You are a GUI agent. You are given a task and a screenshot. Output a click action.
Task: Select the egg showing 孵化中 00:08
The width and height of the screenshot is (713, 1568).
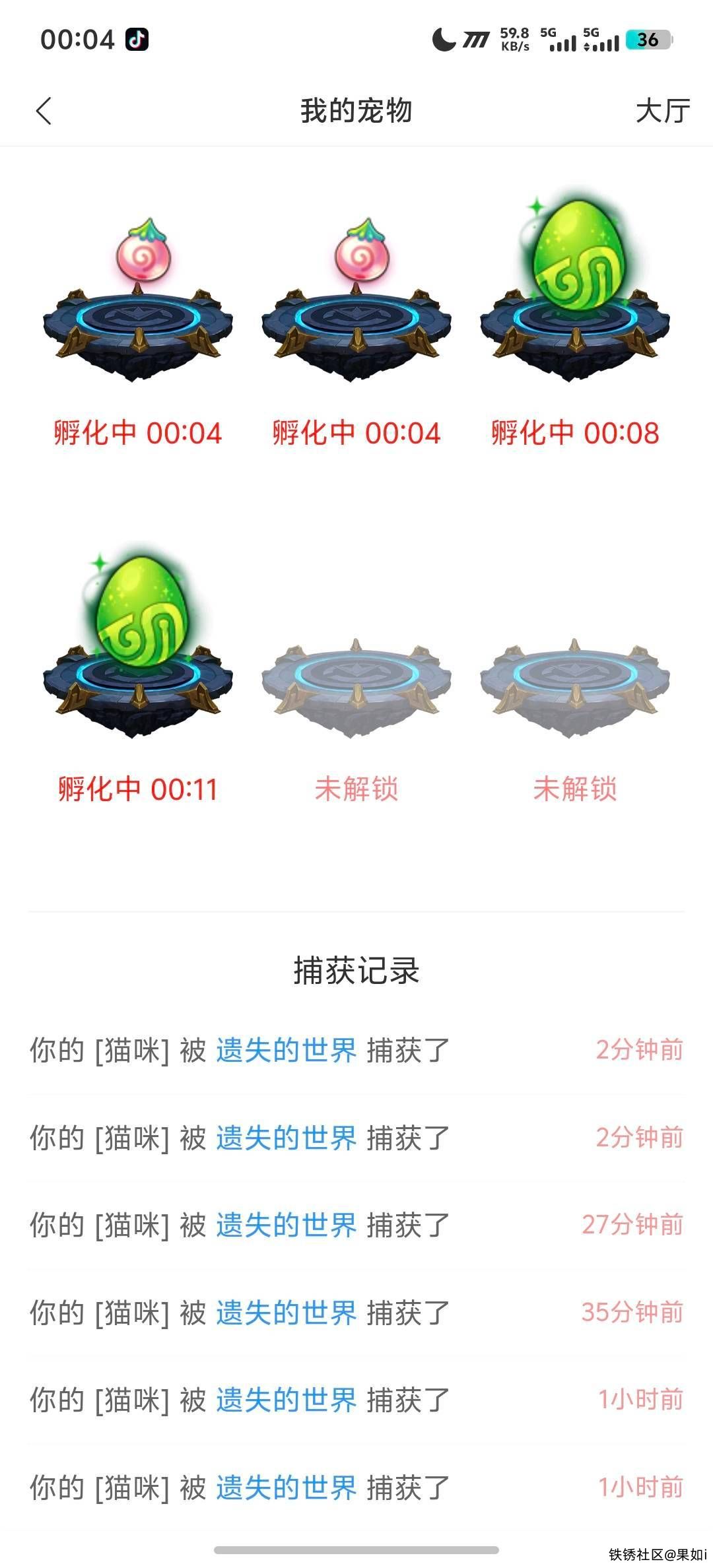tap(576, 264)
